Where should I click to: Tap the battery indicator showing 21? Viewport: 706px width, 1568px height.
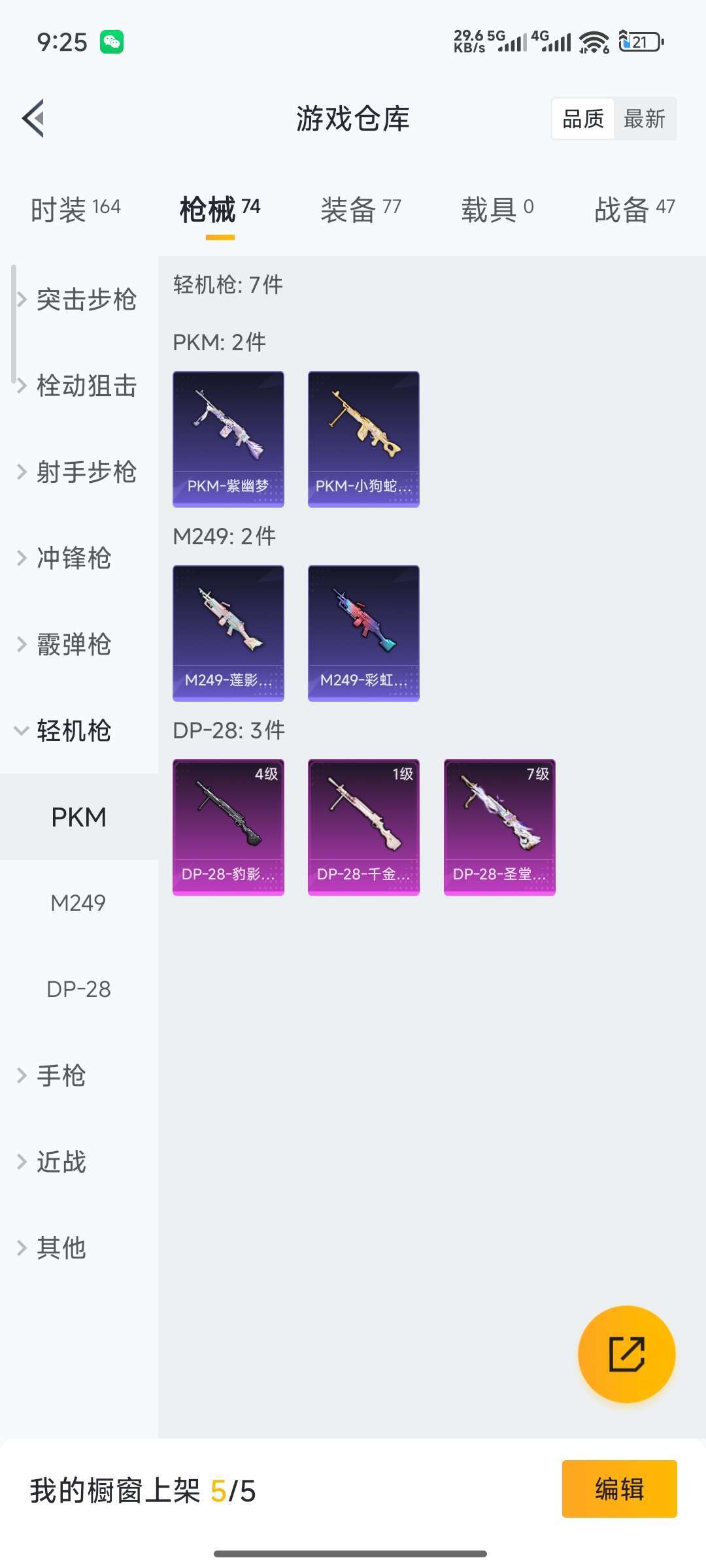639,42
